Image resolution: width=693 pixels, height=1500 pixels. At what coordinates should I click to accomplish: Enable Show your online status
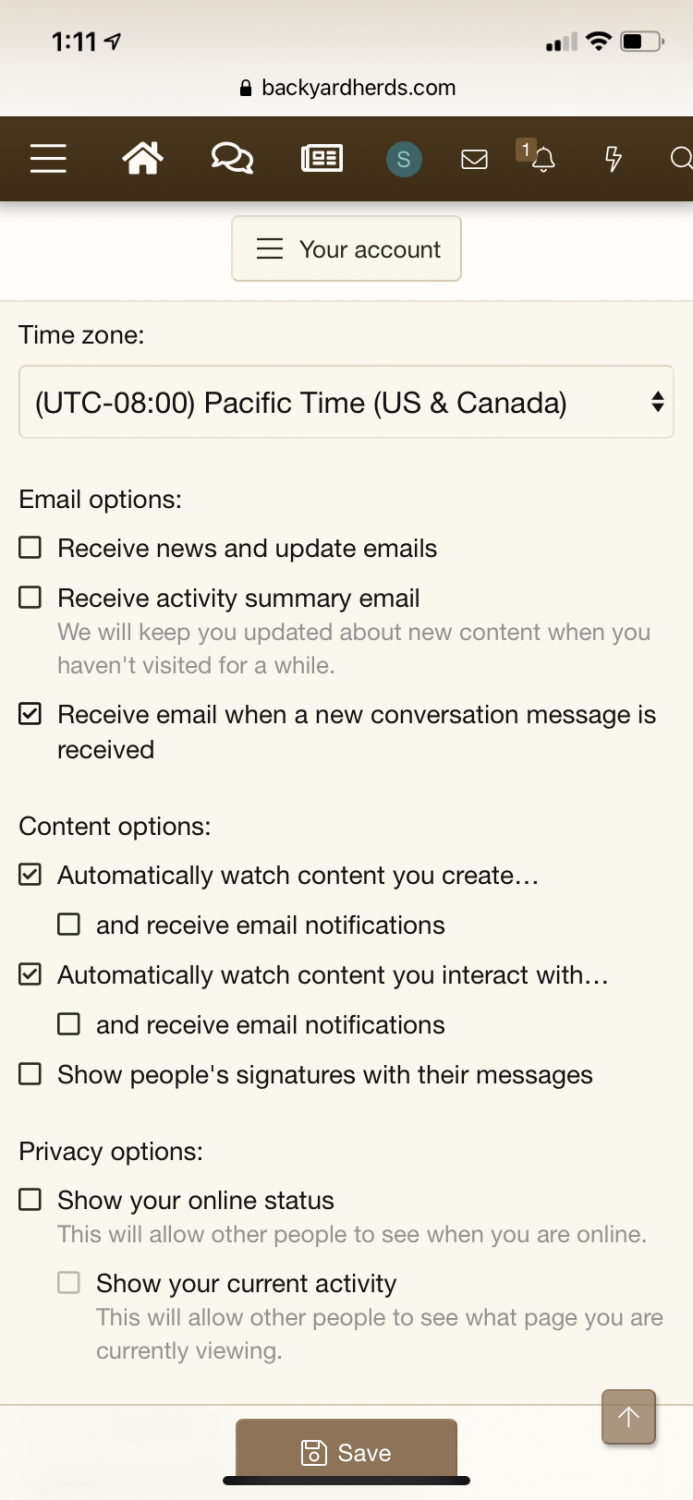tap(31, 1200)
